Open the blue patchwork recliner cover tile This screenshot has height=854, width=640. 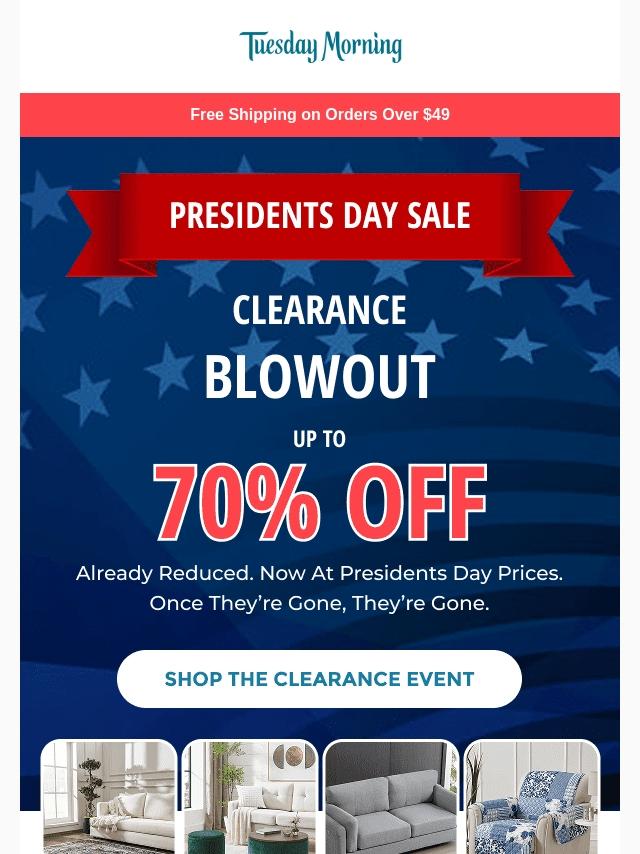[x=532, y=797]
